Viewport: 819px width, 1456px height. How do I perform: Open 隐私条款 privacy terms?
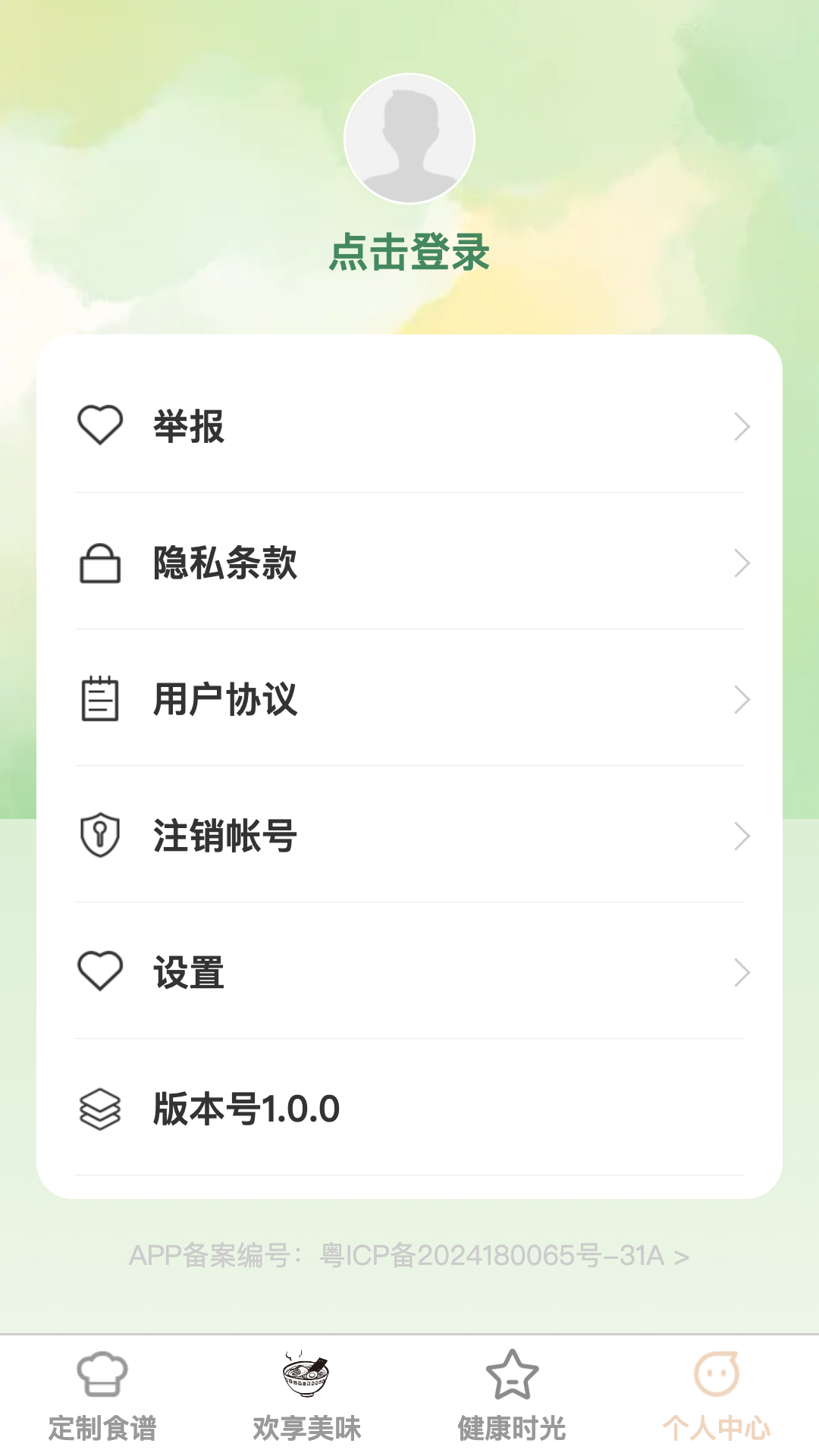(x=409, y=563)
